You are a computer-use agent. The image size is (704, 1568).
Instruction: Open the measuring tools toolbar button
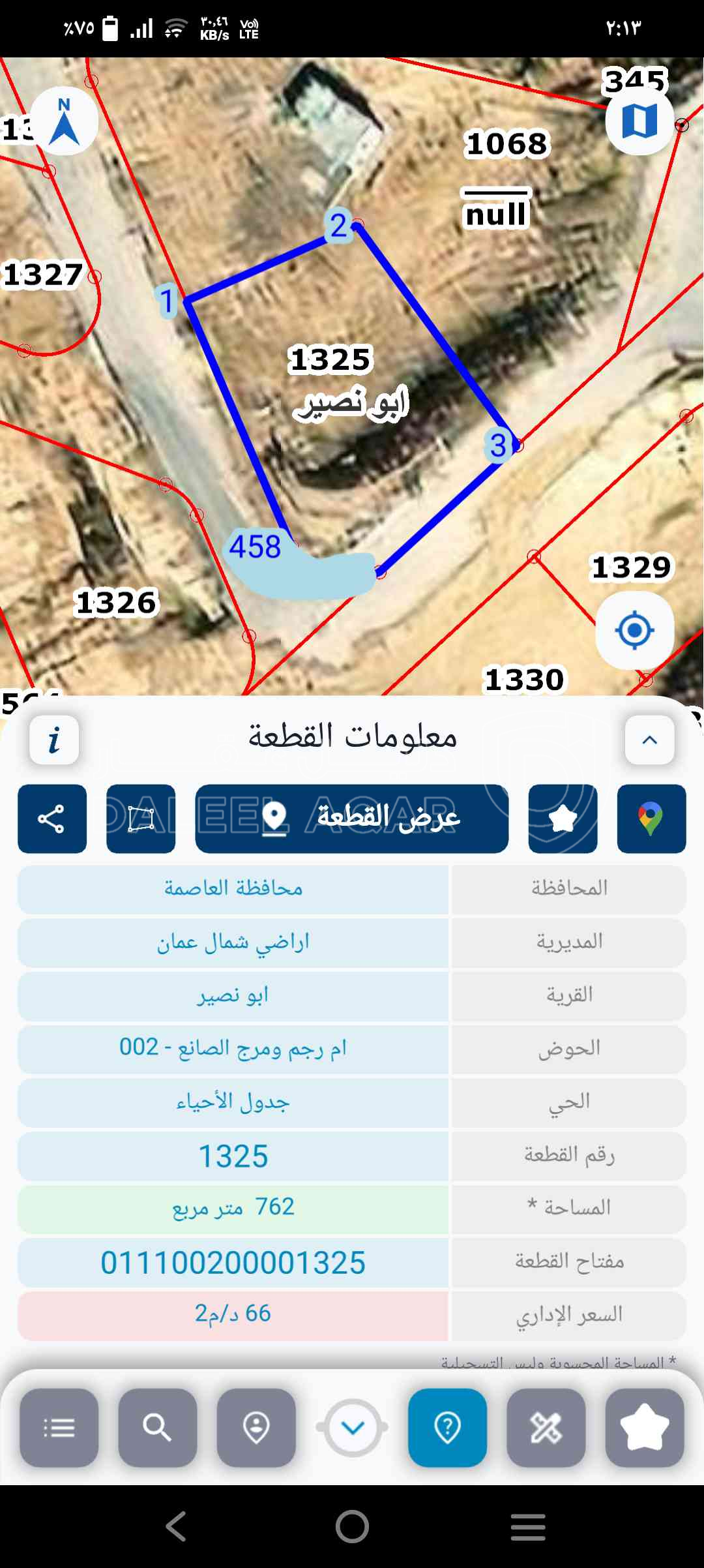coord(546,1428)
